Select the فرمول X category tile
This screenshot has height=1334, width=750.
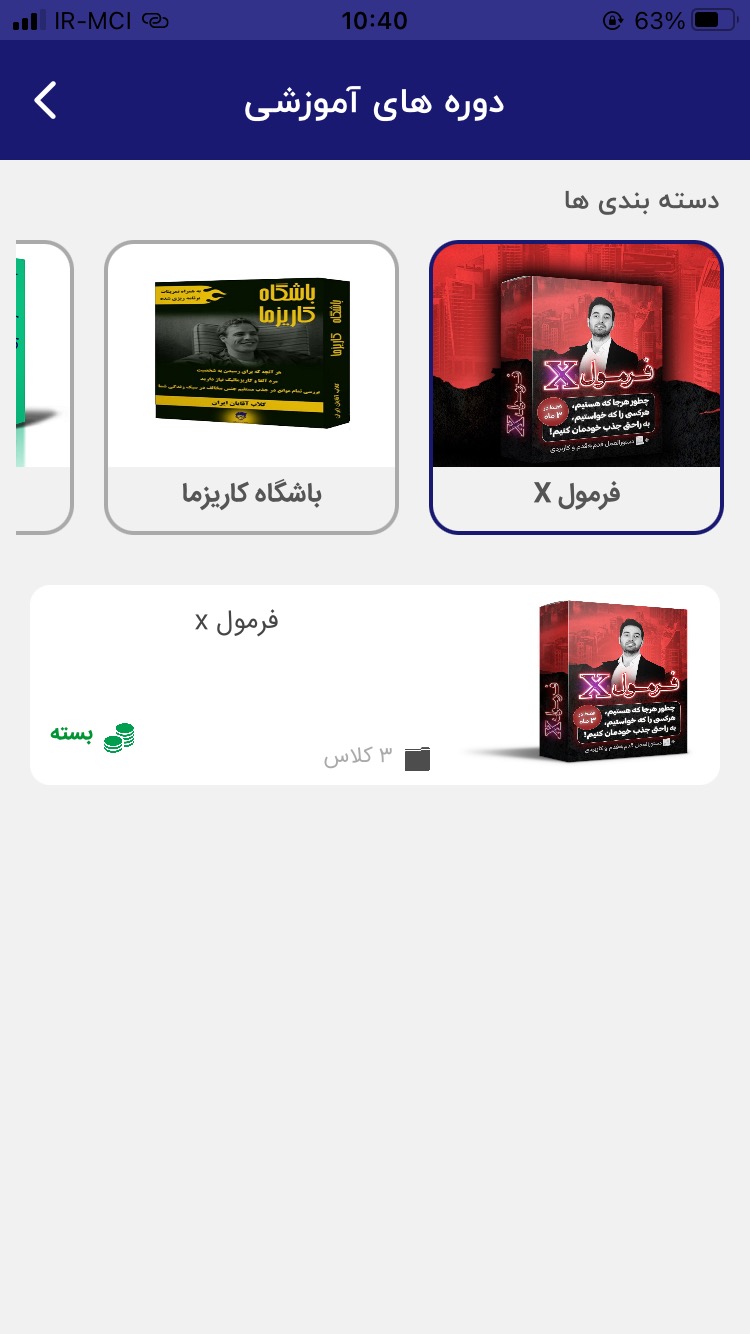(576, 388)
